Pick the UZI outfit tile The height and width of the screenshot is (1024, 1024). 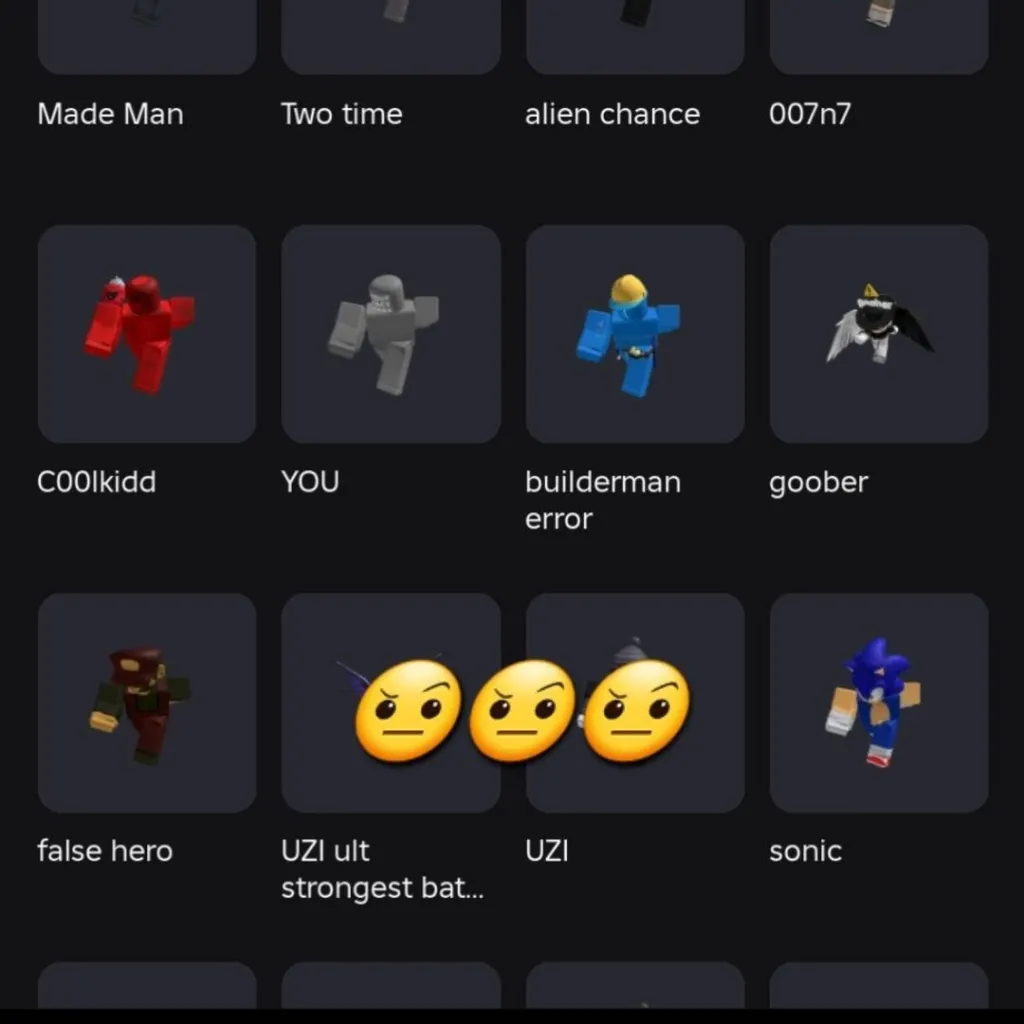[x=635, y=702]
